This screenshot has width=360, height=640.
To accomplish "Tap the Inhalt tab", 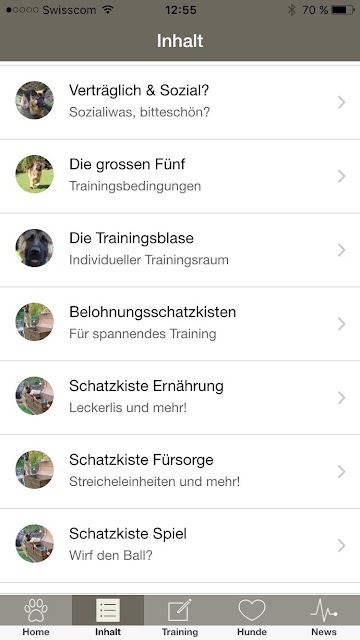I will coord(108,617).
